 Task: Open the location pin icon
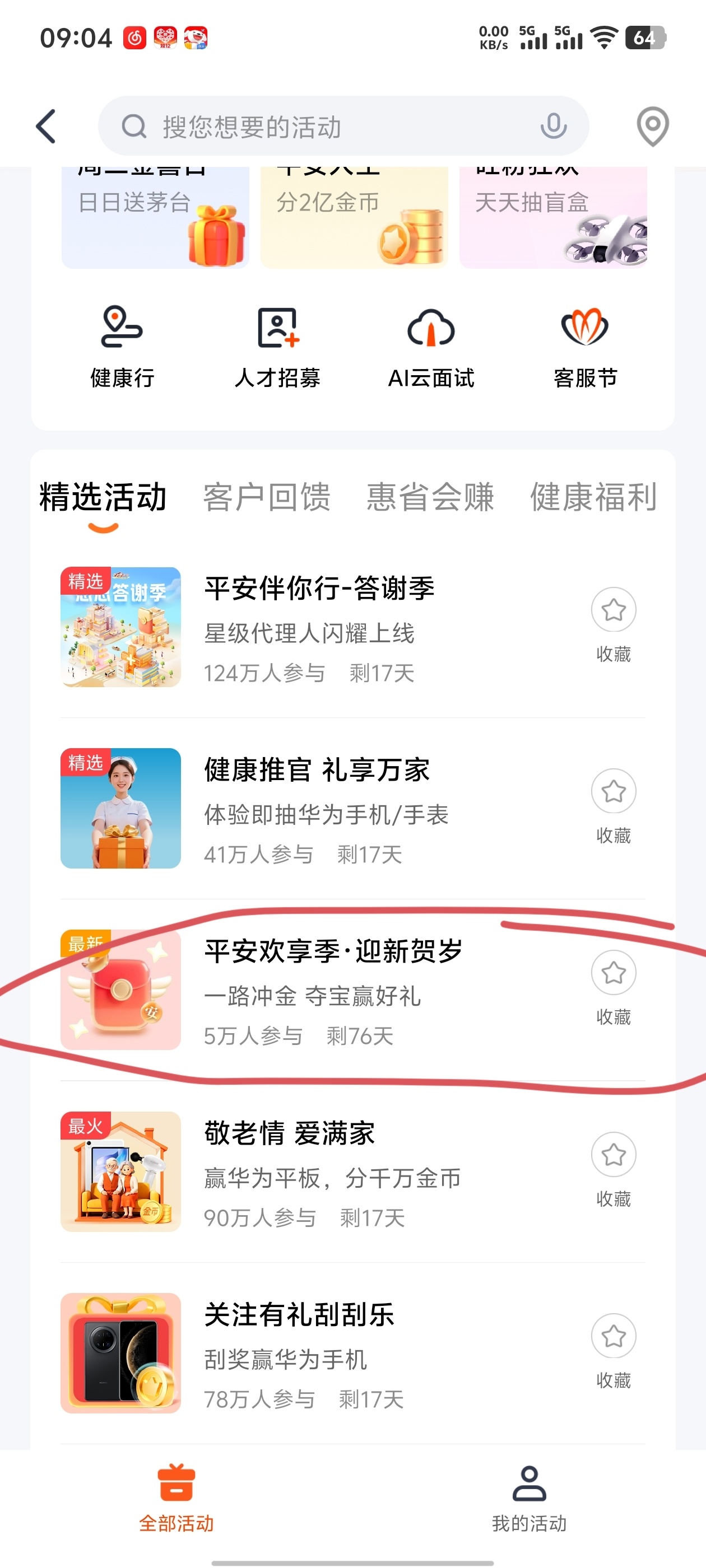click(652, 127)
